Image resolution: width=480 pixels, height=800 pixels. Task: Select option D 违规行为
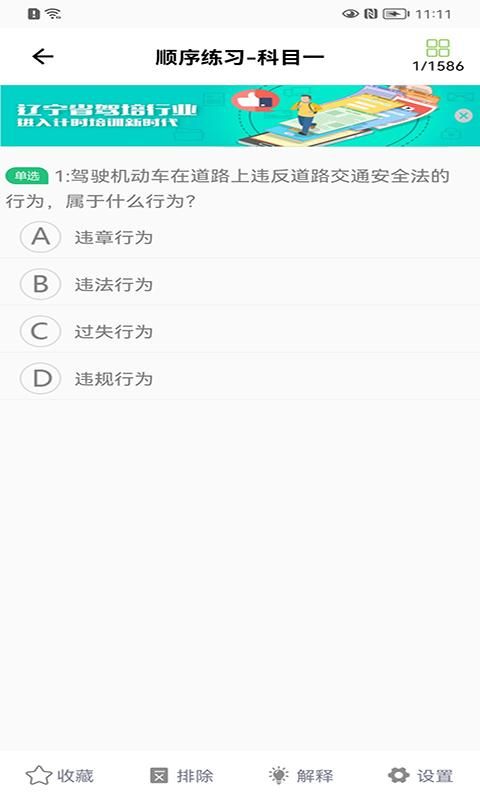(x=240, y=379)
